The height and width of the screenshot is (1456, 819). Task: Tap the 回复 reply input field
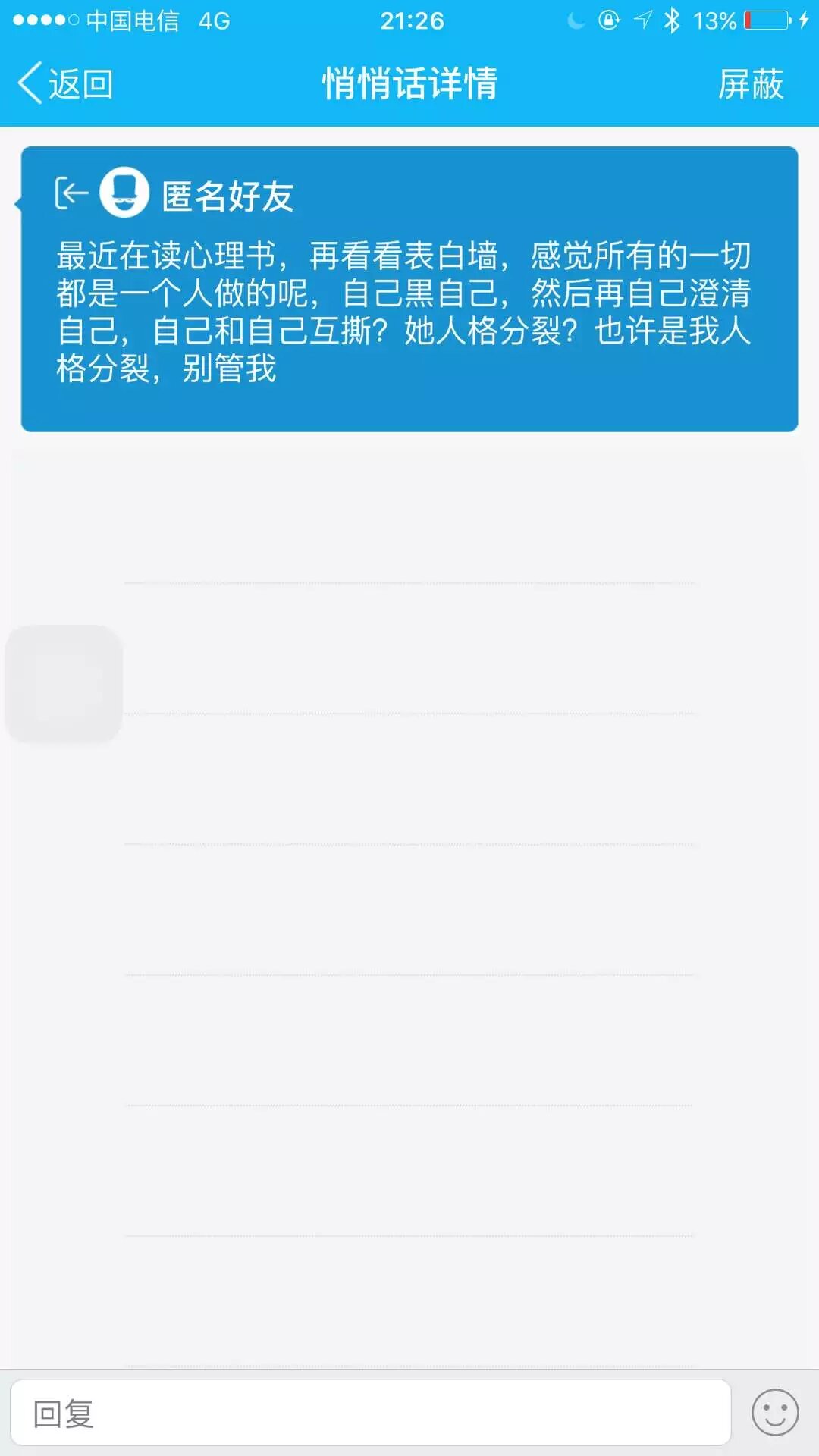(x=370, y=1413)
